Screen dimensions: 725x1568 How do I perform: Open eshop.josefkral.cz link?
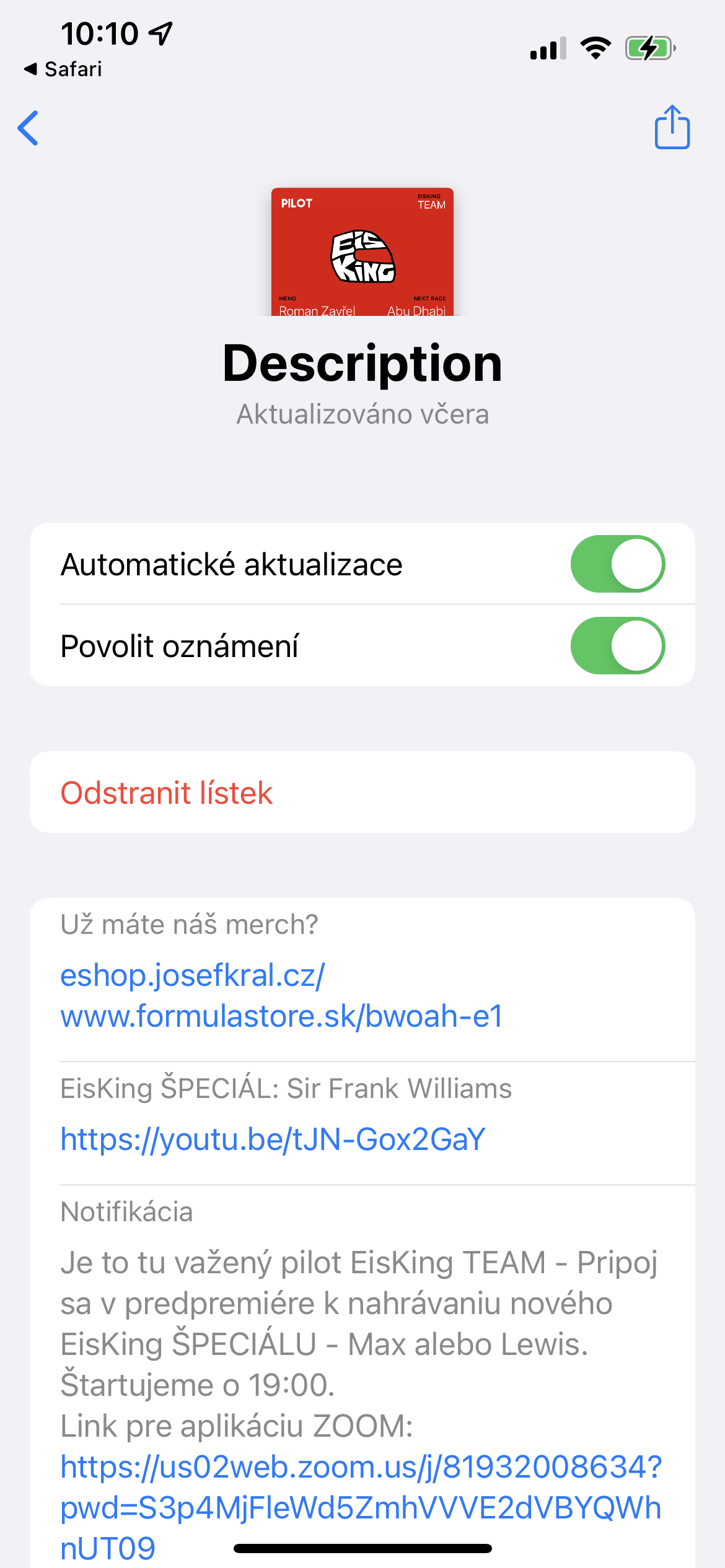click(x=192, y=975)
